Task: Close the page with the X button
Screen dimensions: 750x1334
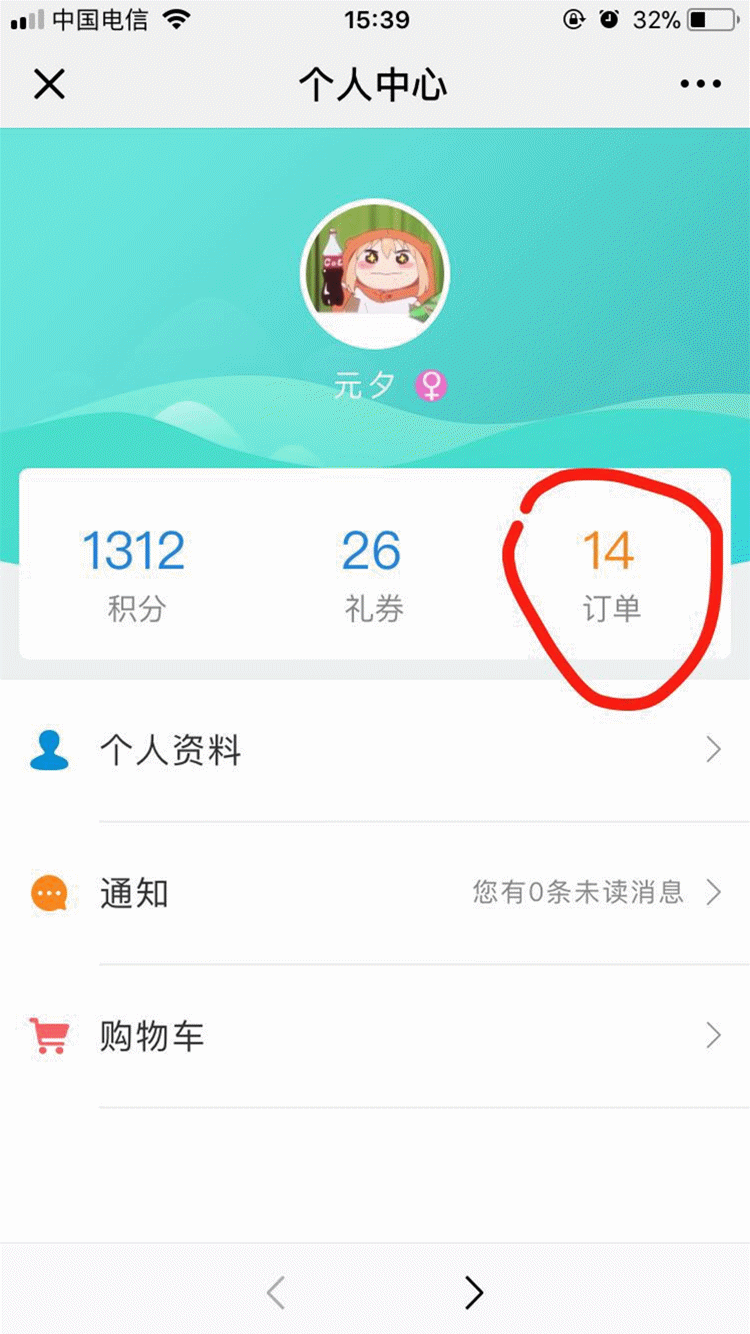Action: point(48,83)
